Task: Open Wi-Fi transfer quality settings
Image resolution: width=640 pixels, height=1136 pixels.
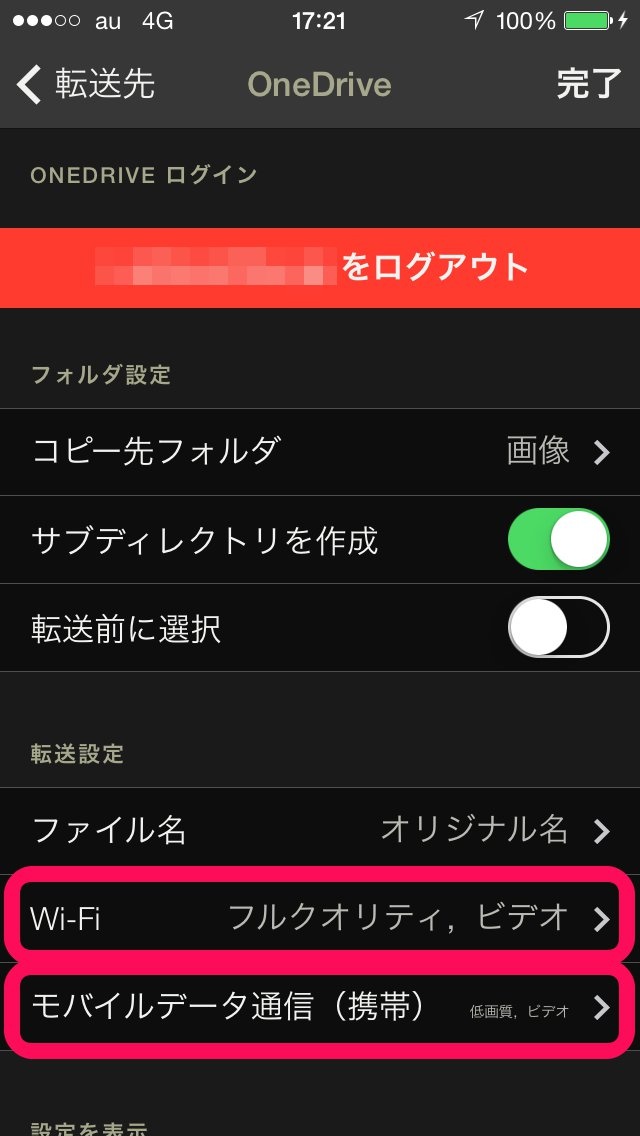Action: (320, 918)
